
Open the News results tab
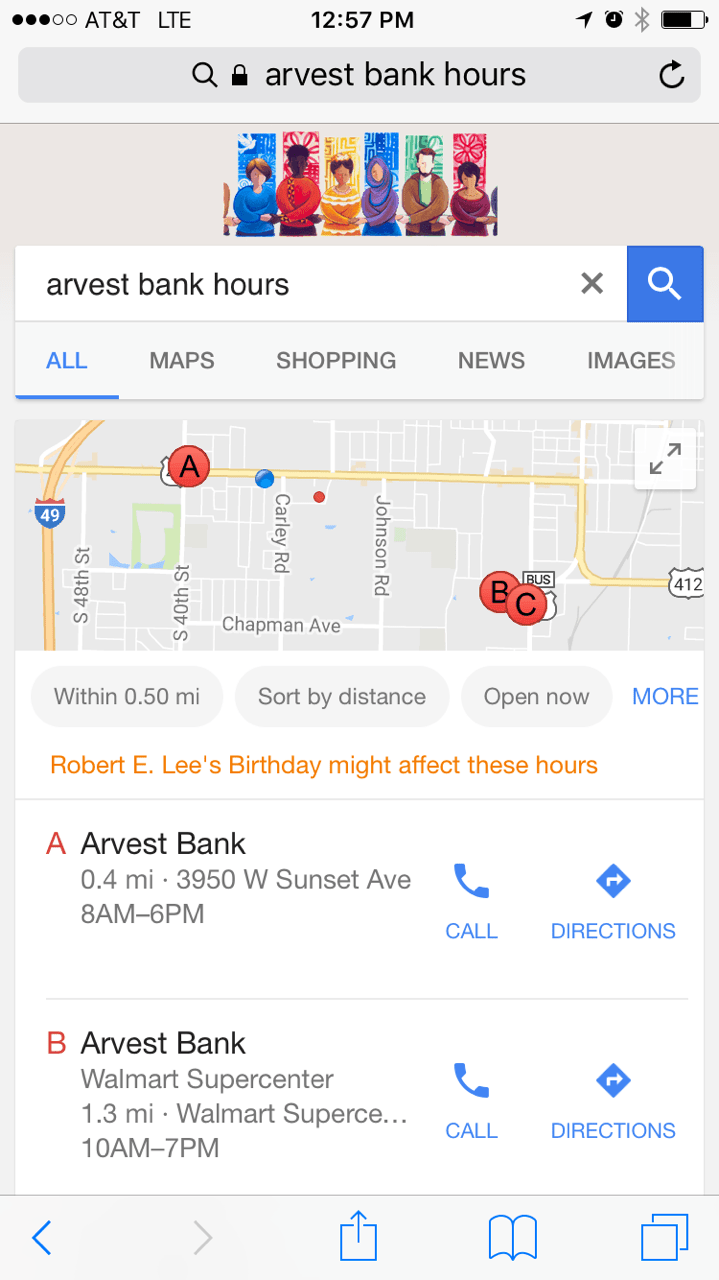(491, 361)
